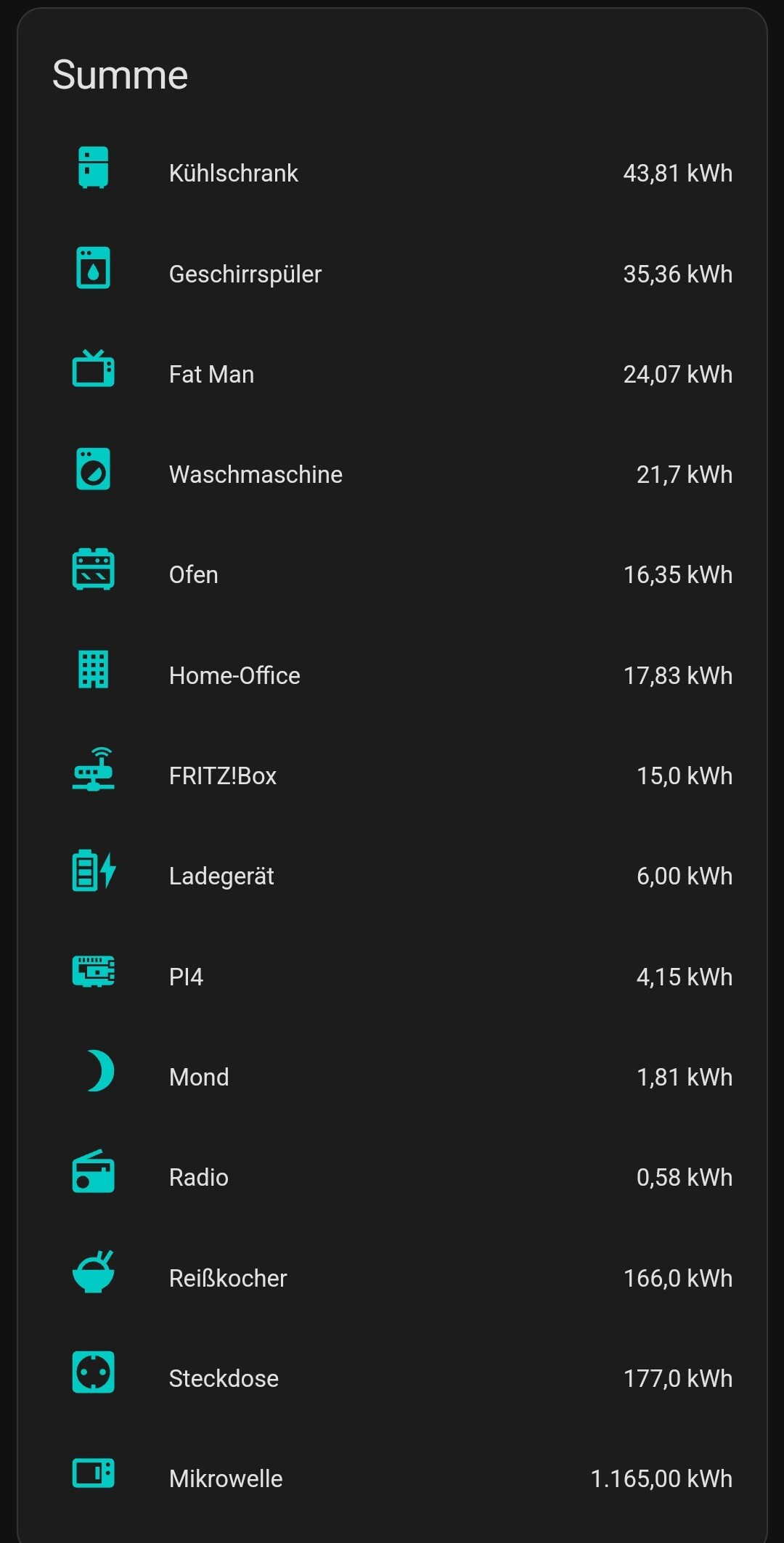Select the Mond row
The height and width of the screenshot is (1543, 784).
(392, 1077)
